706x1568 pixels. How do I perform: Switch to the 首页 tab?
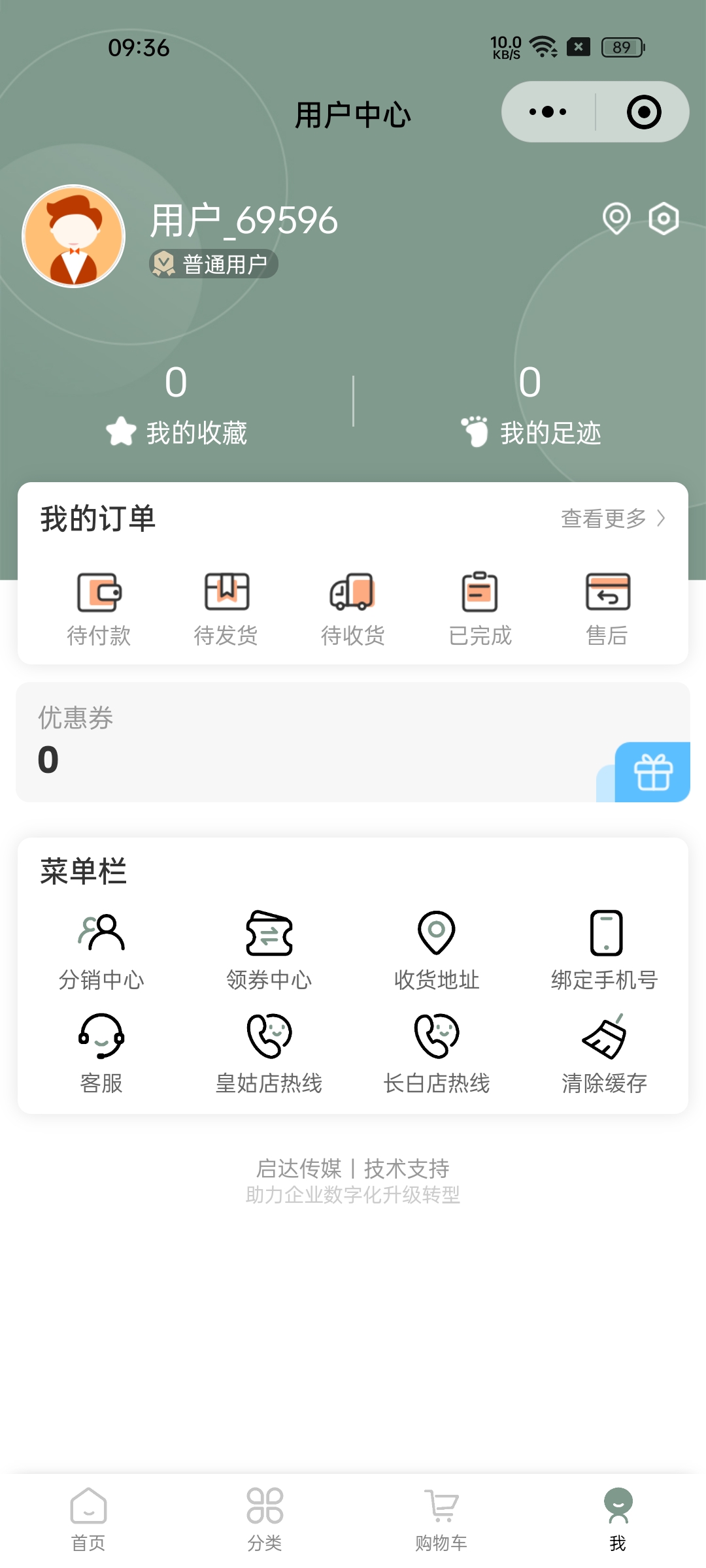(x=88, y=1518)
